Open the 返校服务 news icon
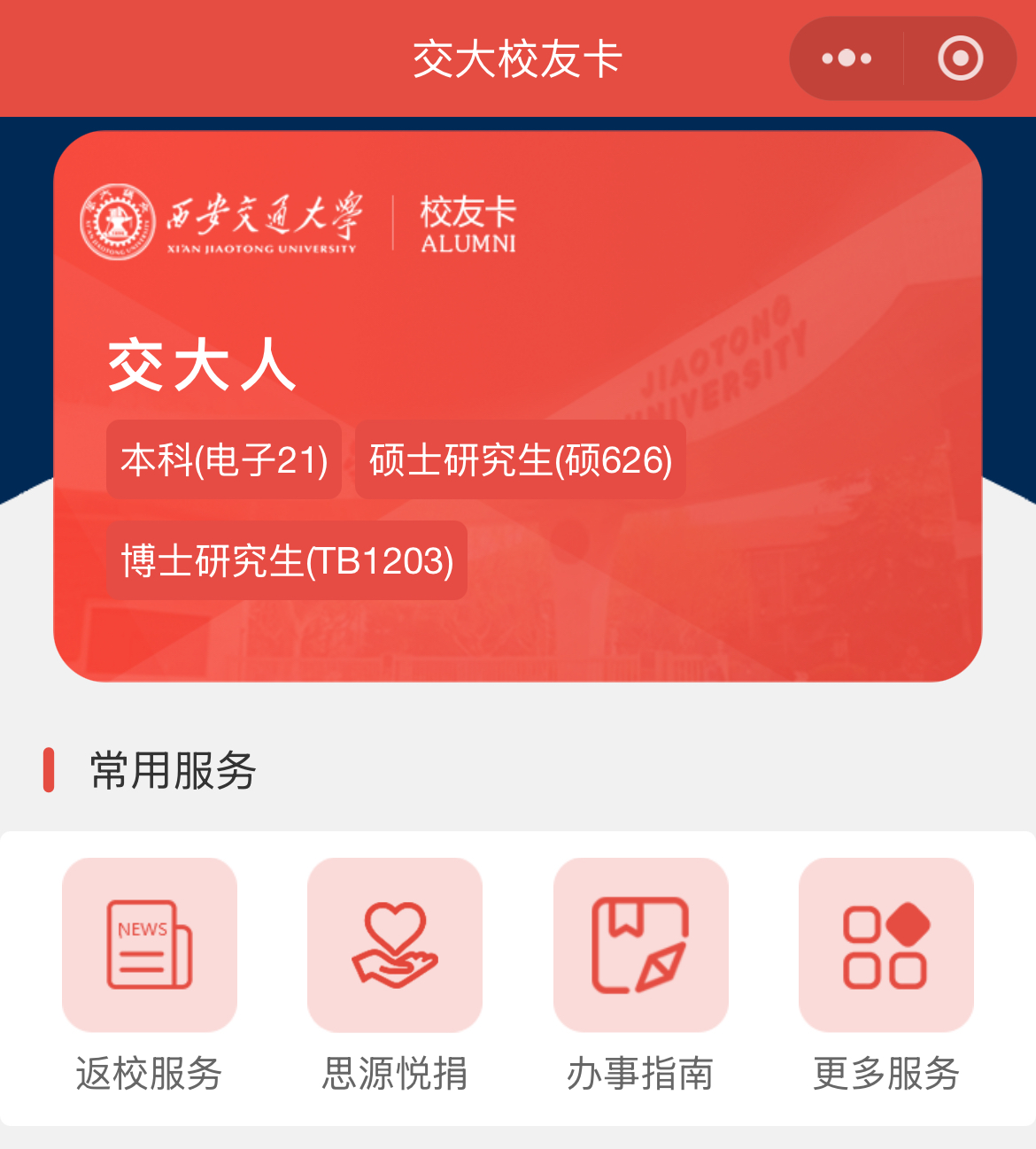This screenshot has width=1036, height=1149. (149, 945)
